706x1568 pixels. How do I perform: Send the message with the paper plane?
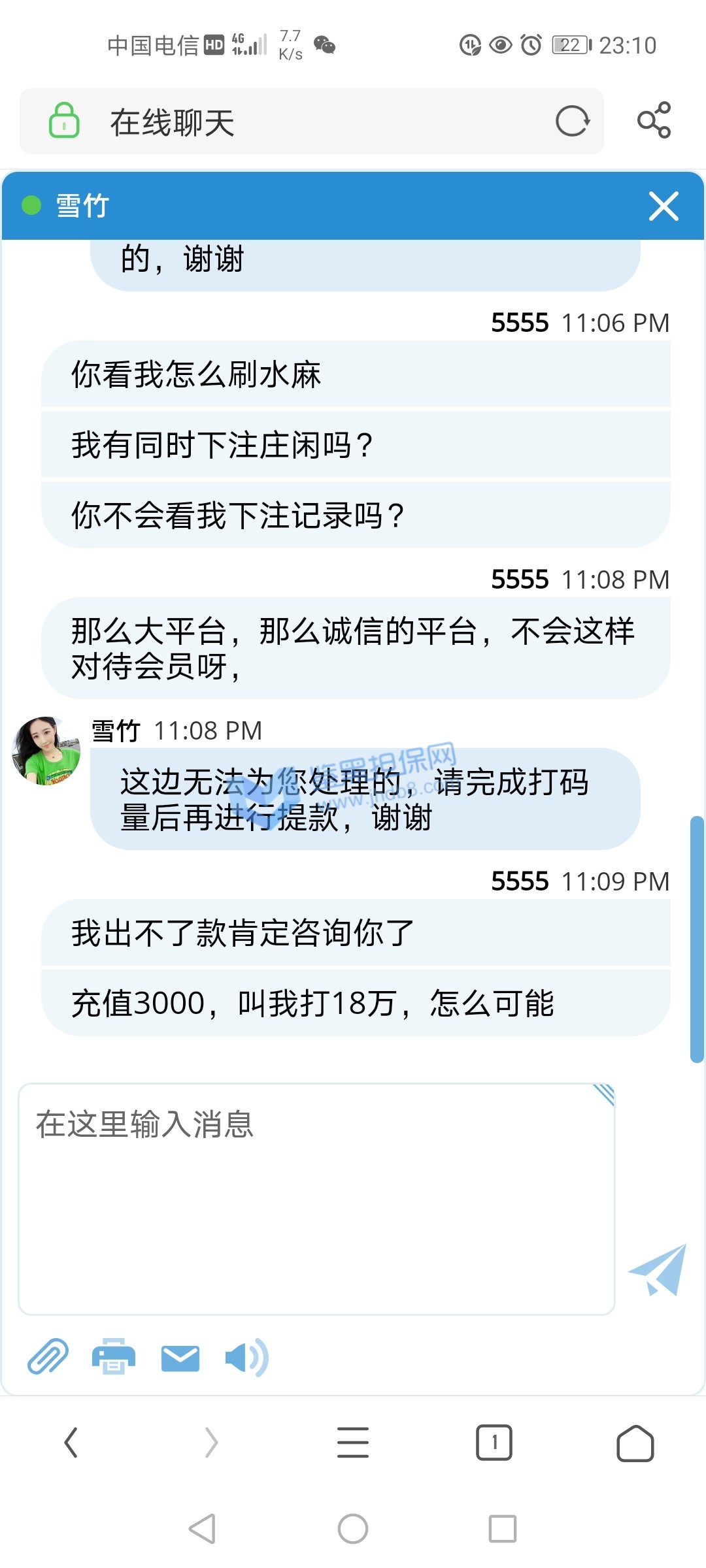click(x=658, y=1270)
